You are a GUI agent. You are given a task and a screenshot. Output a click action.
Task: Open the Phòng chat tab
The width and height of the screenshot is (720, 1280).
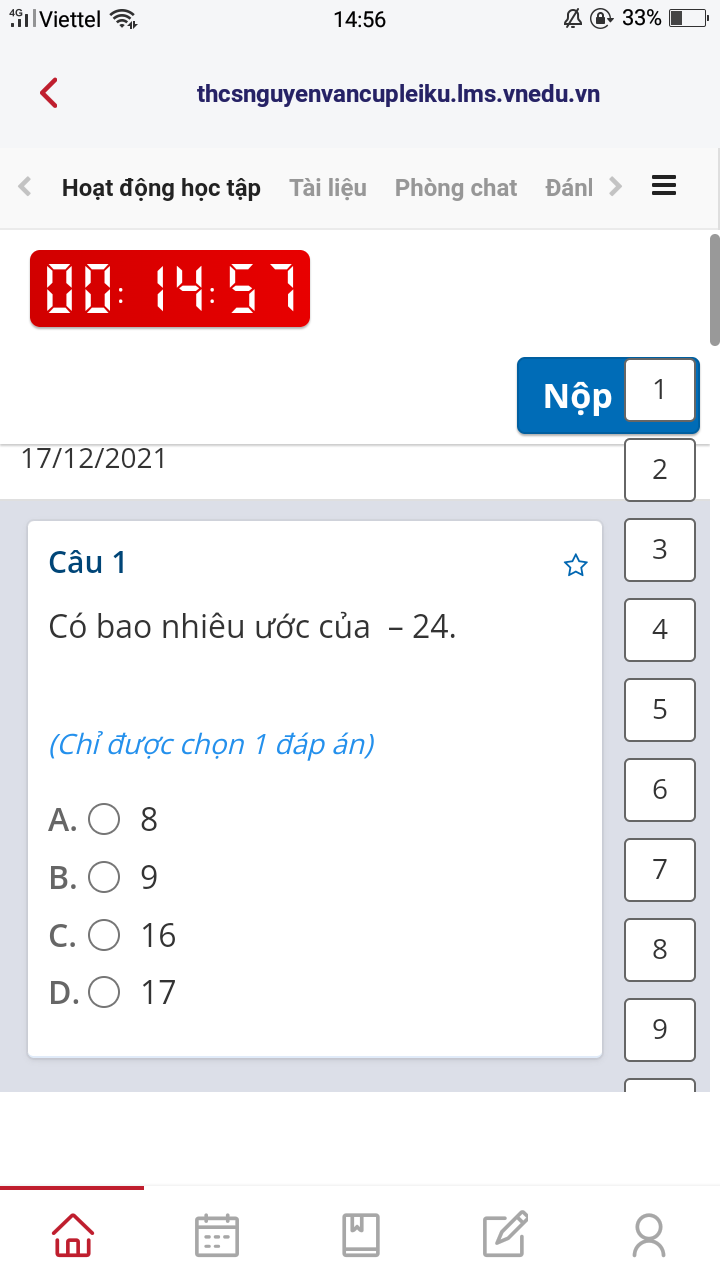click(x=456, y=188)
